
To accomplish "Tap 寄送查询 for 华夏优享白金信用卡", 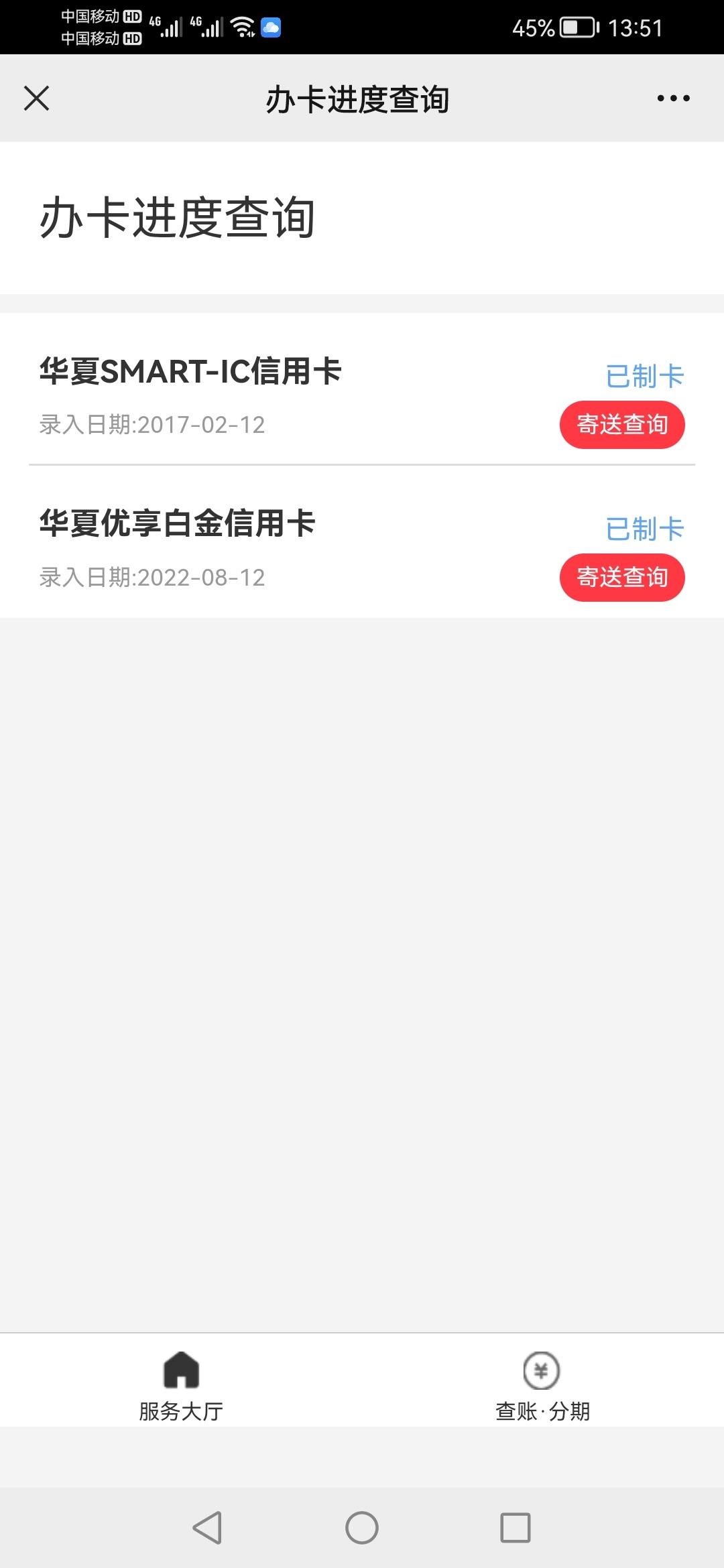I will (x=622, y=577).
